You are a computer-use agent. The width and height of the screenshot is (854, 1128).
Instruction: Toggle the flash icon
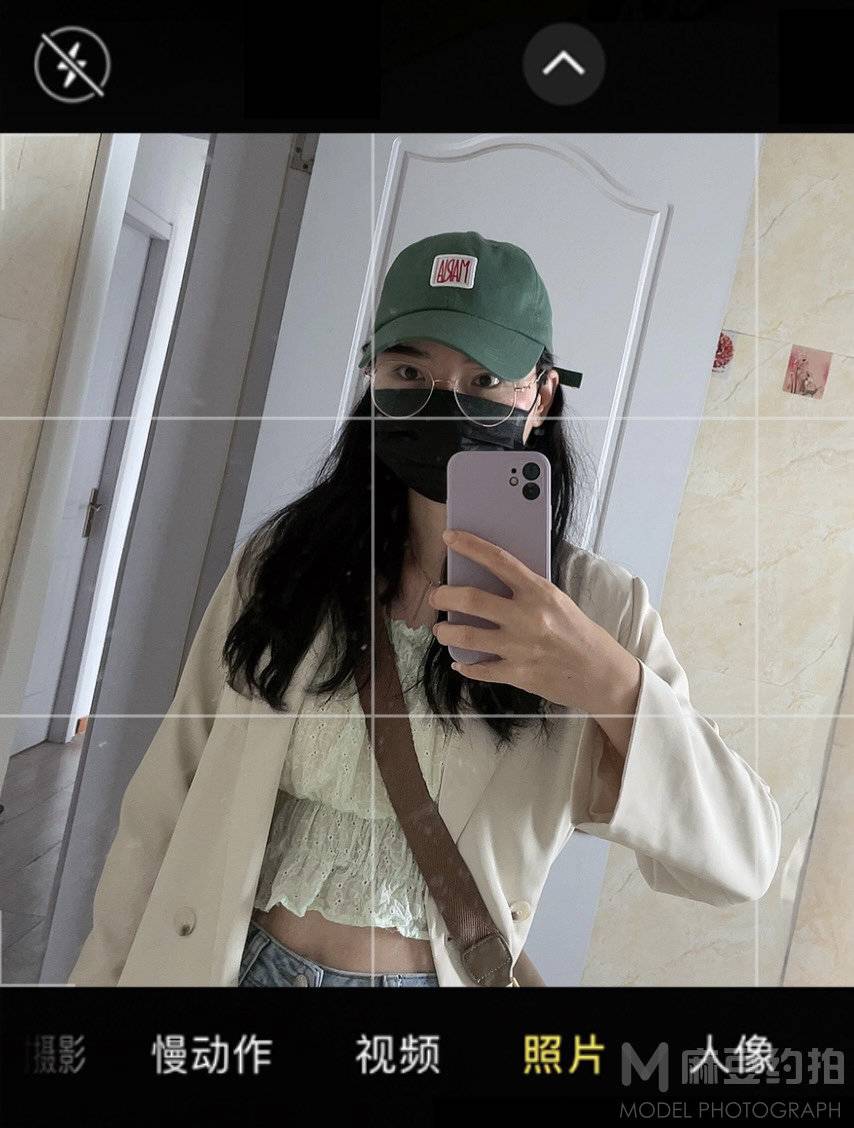(x=72, y=63)
